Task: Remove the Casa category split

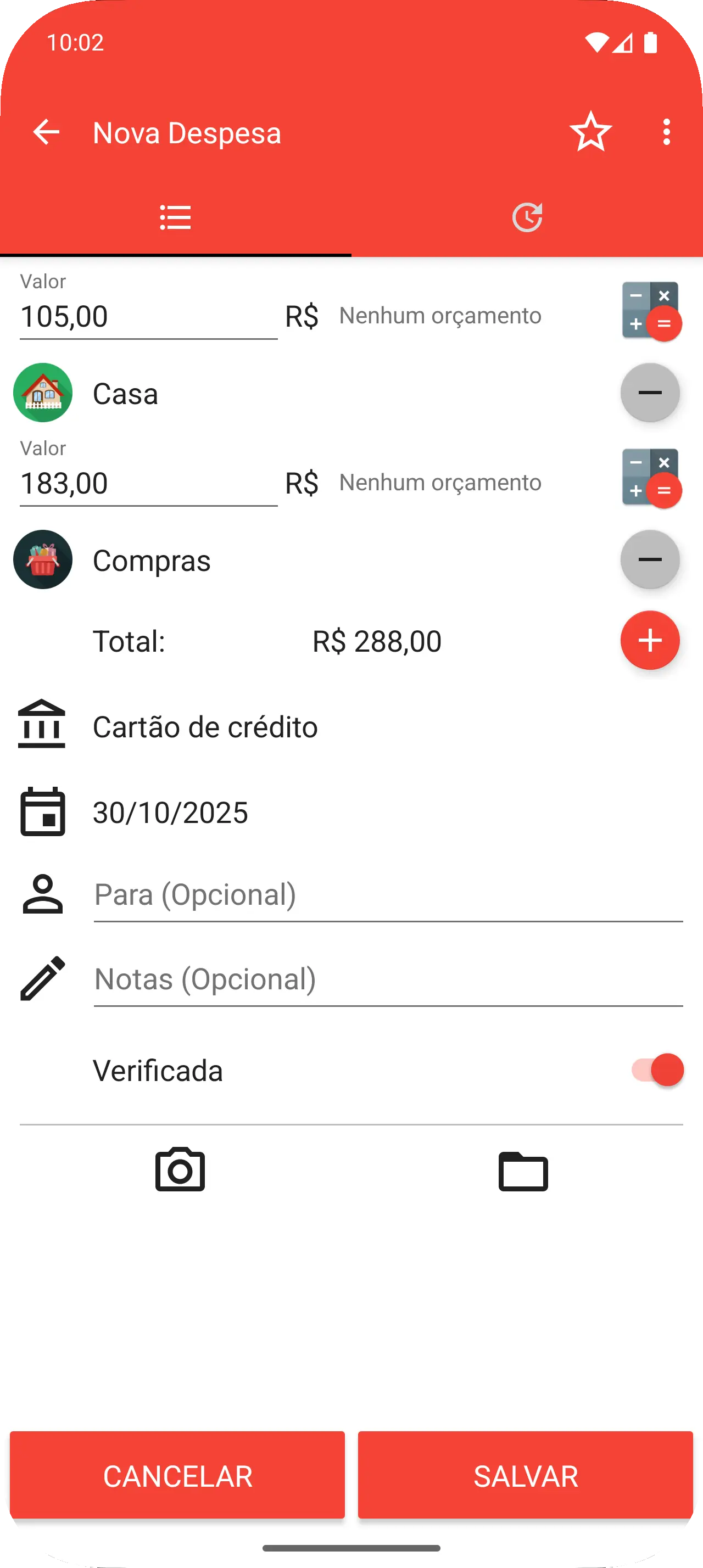Action: coord(649,393)
